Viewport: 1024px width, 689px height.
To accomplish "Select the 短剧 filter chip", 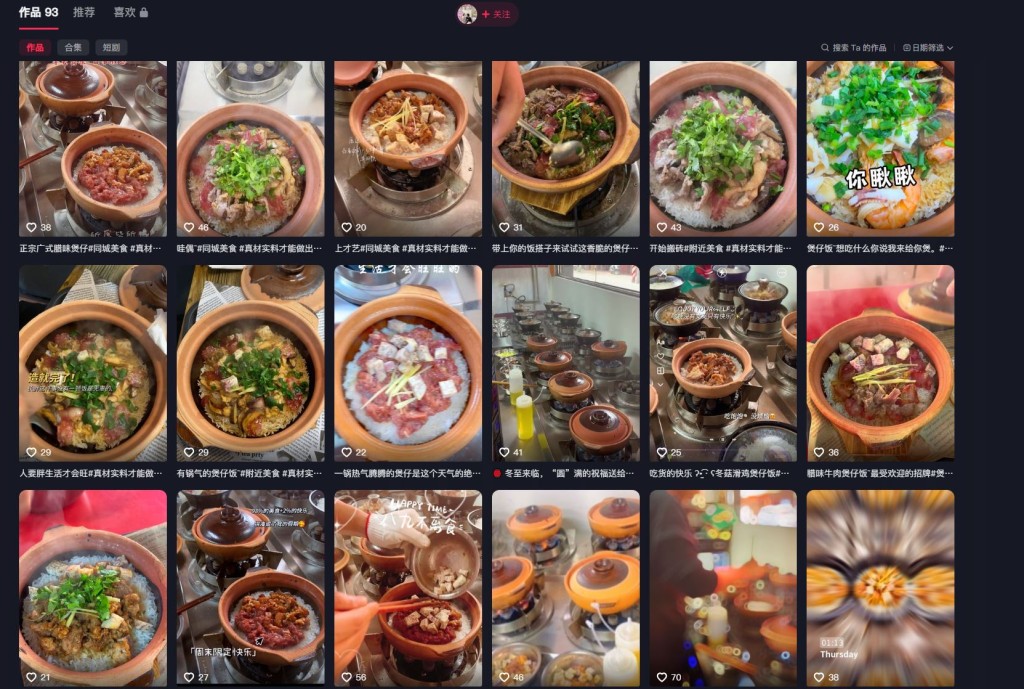I will [x=111, y=47].
